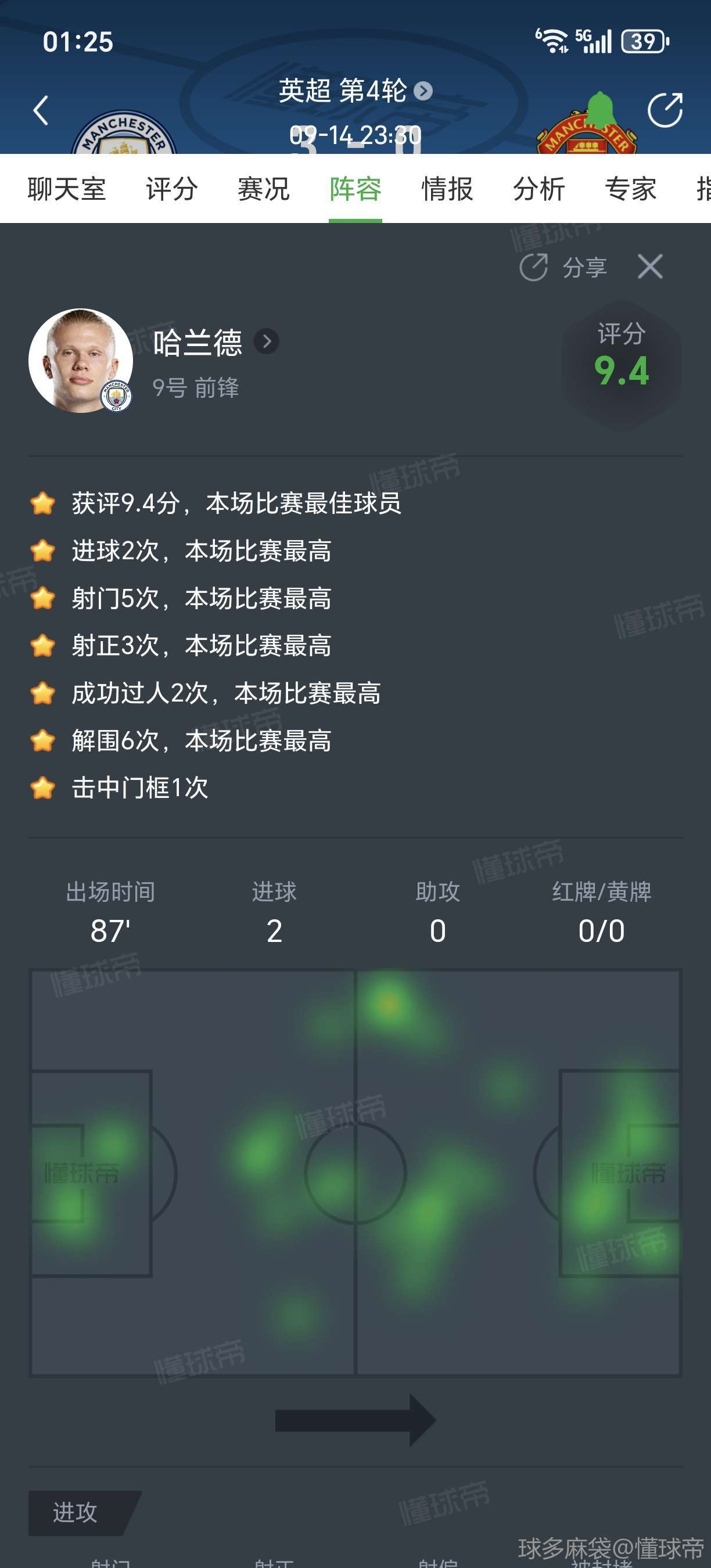Switch to the 评分 tab
This screenshot has width=711, height=1568.
(x=172, y=189)
